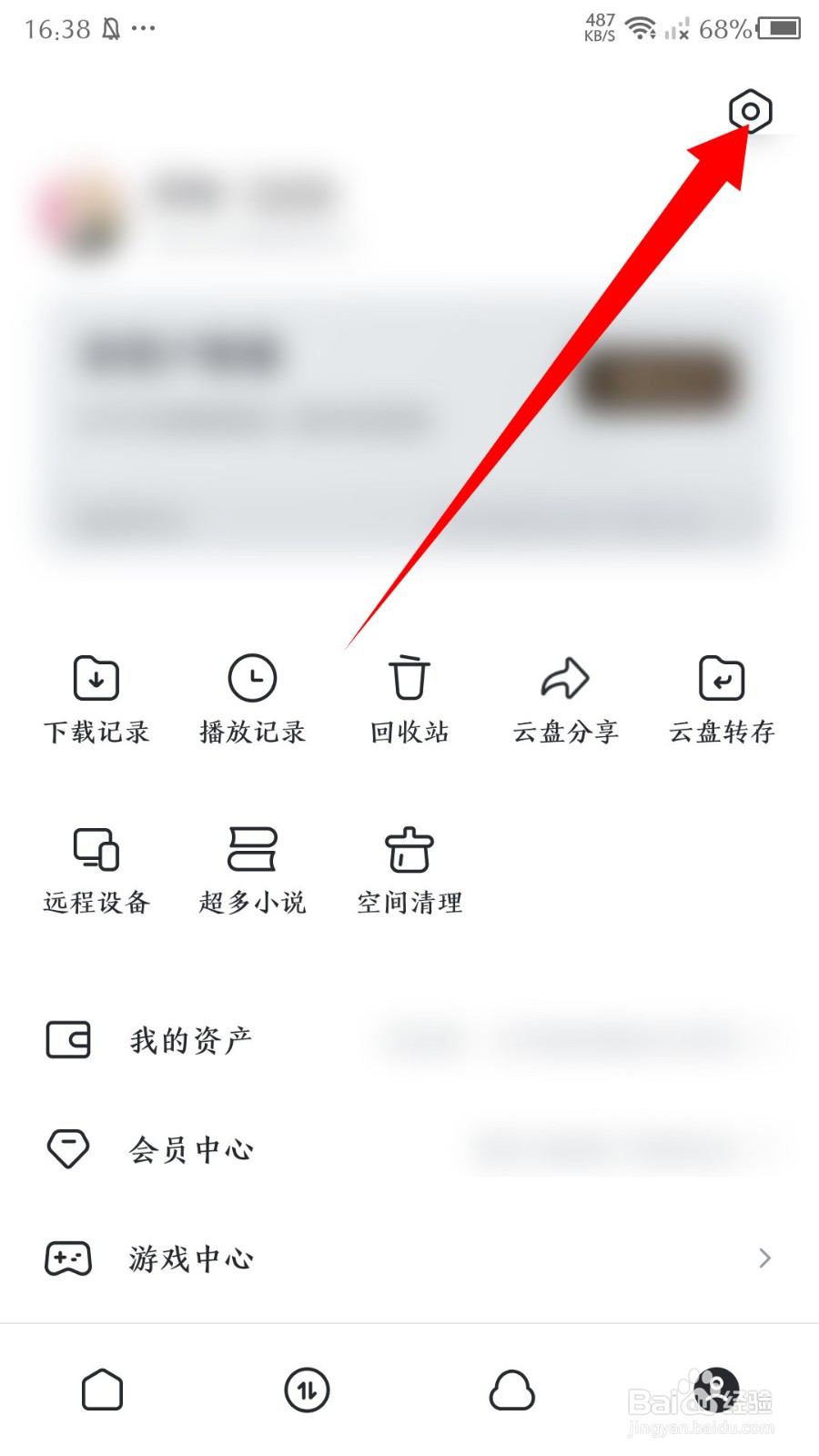This screenshot has width=819, height=1456.
Task: Open the settings gear at top right
Action: (750, 111)
